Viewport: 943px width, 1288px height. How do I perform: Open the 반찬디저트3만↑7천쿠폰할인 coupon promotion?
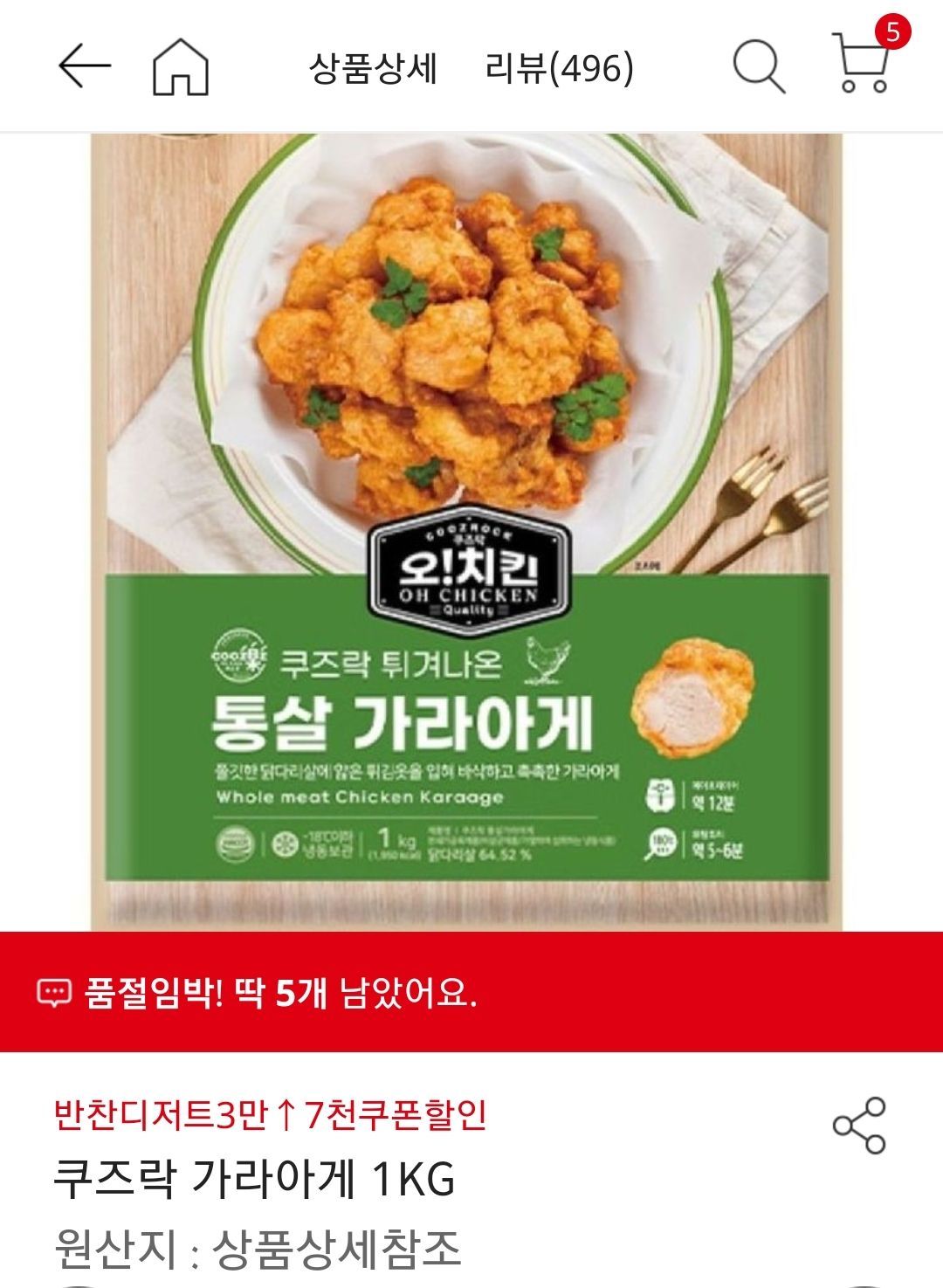tap(271, 1114)
